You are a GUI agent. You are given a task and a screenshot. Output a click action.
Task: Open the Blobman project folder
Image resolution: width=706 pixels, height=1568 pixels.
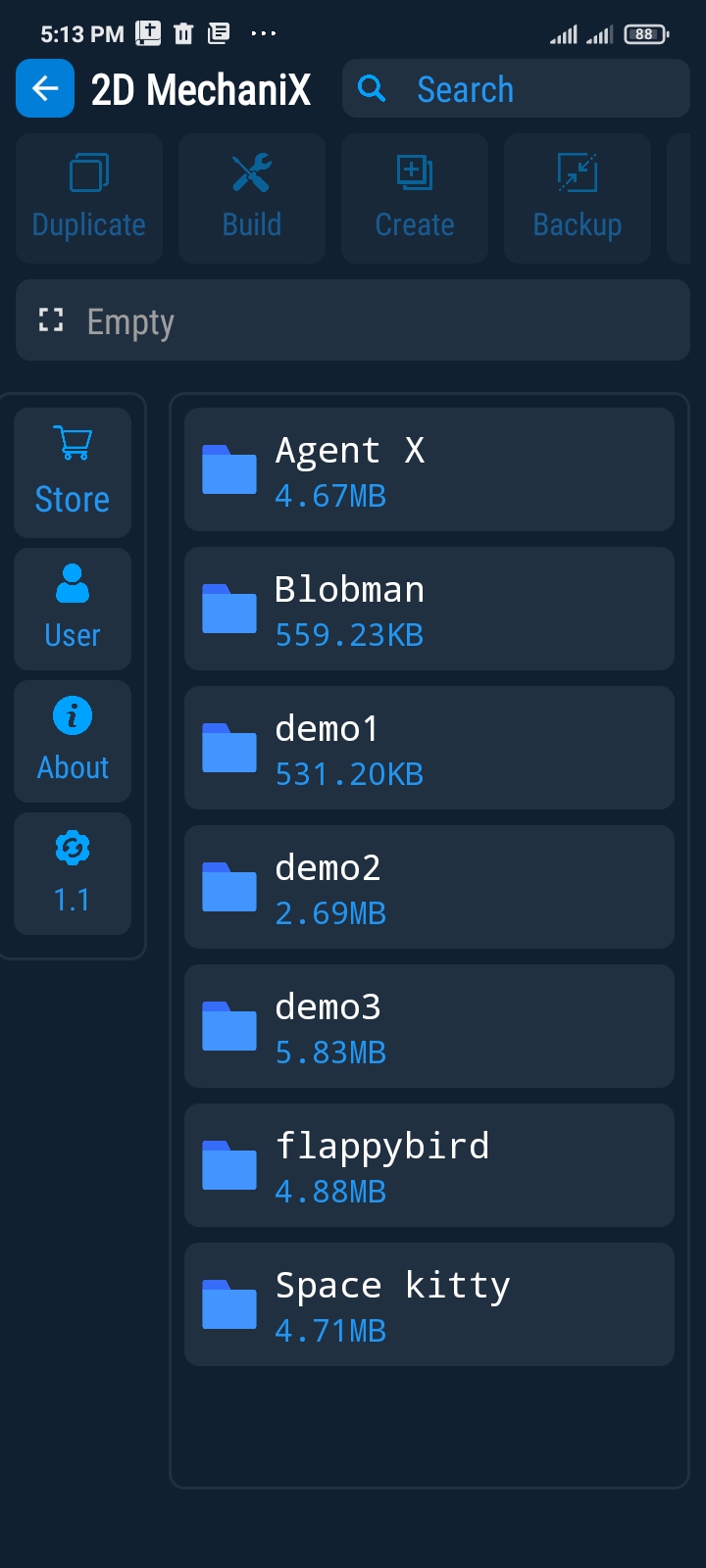pyautogui.click(x=429, y=609)
